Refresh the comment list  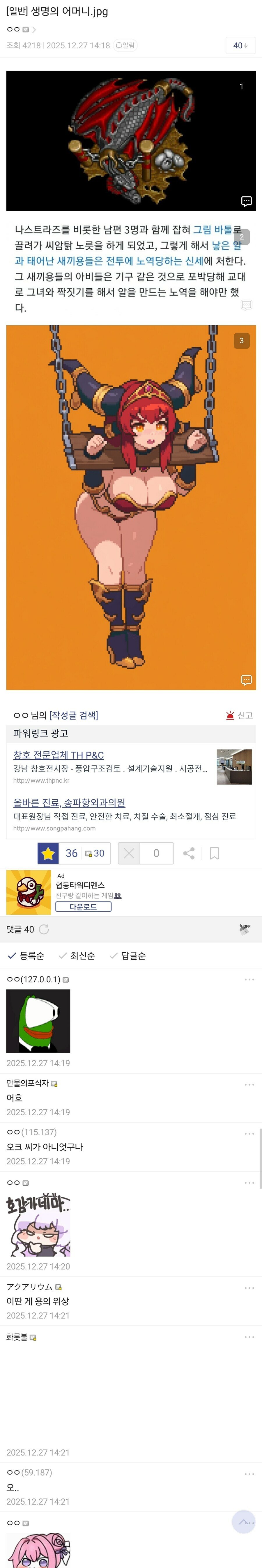click(x=44, y=929)
